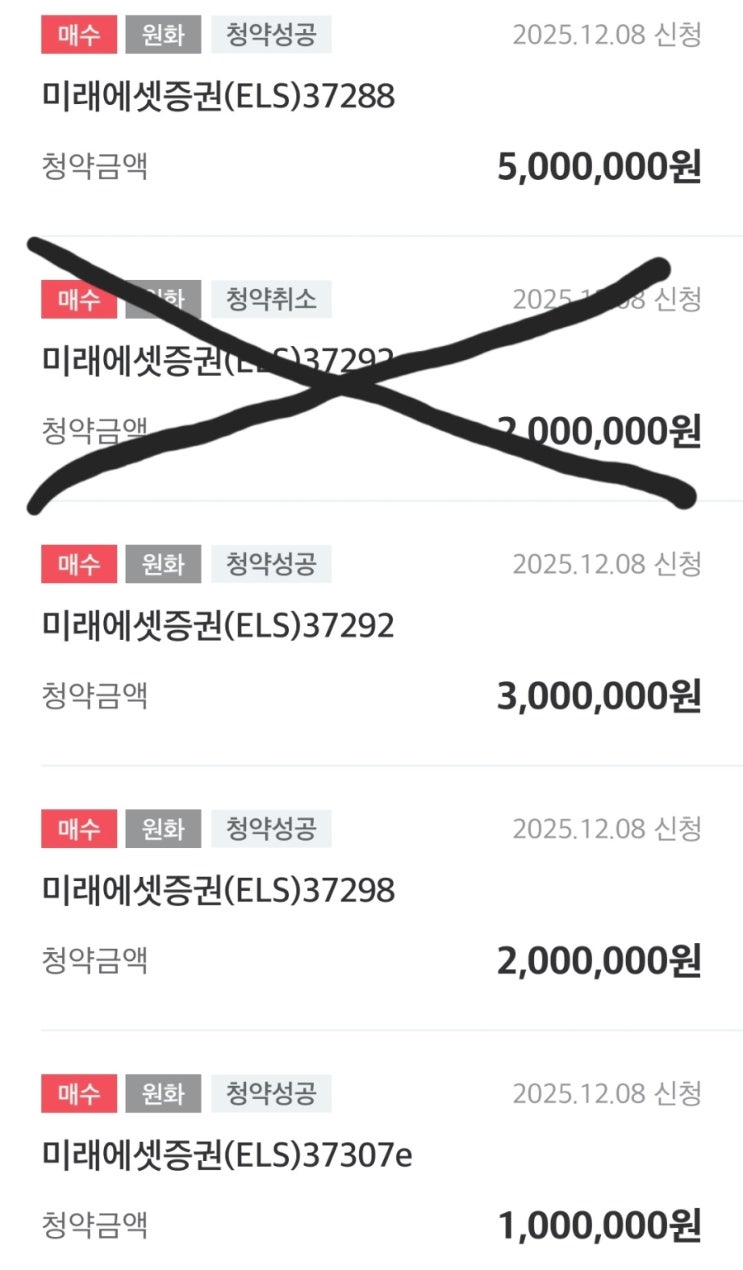Select the 청약성공 badge on the 37298 row

pyautogui.click(x=270, y=827)
